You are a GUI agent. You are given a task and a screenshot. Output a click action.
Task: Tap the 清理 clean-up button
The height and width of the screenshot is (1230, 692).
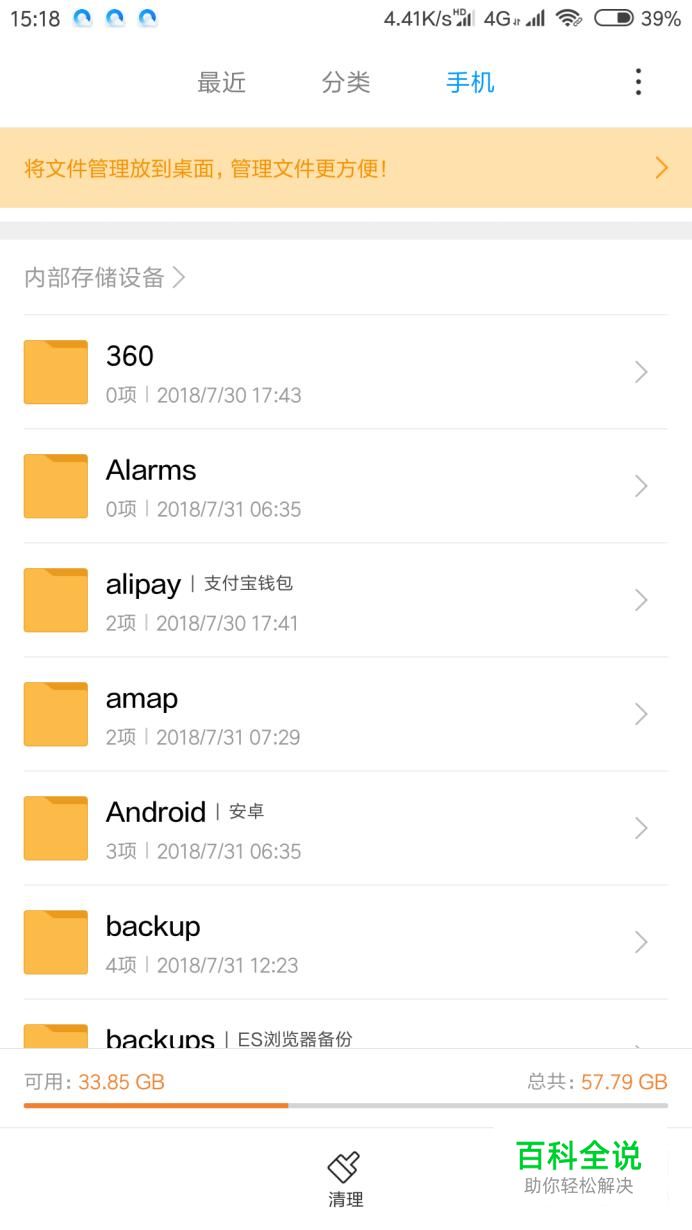pos(345,1179)
